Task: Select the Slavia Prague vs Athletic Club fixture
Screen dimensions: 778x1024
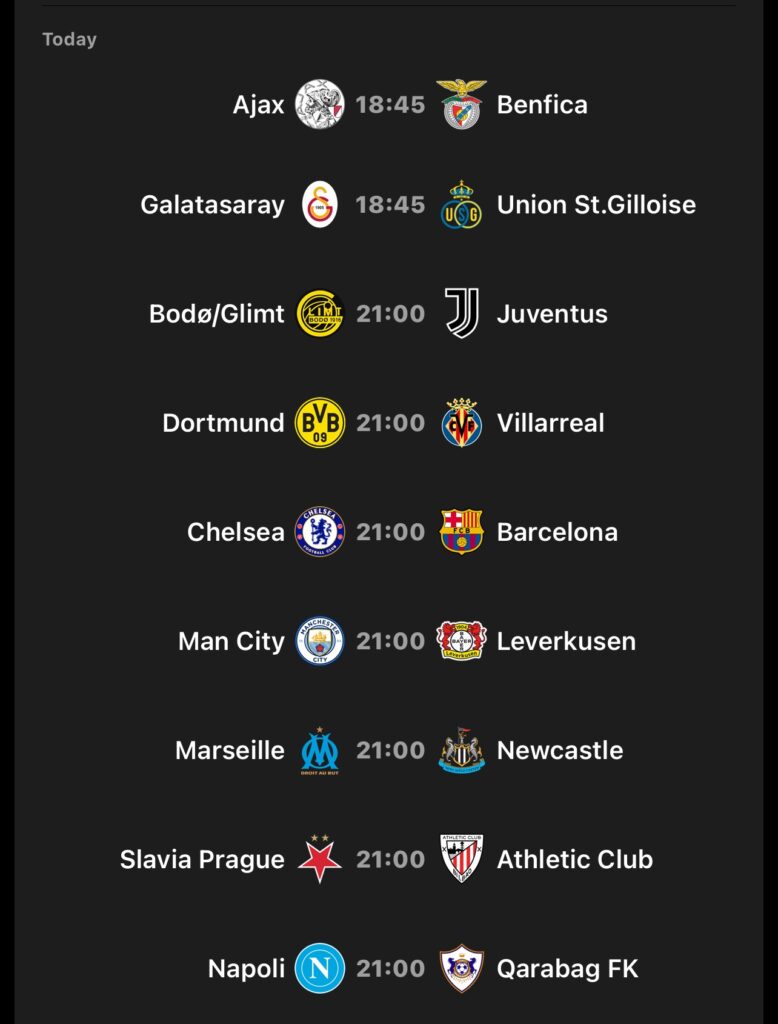Action: pyautogui.click(x=390, y=859)
